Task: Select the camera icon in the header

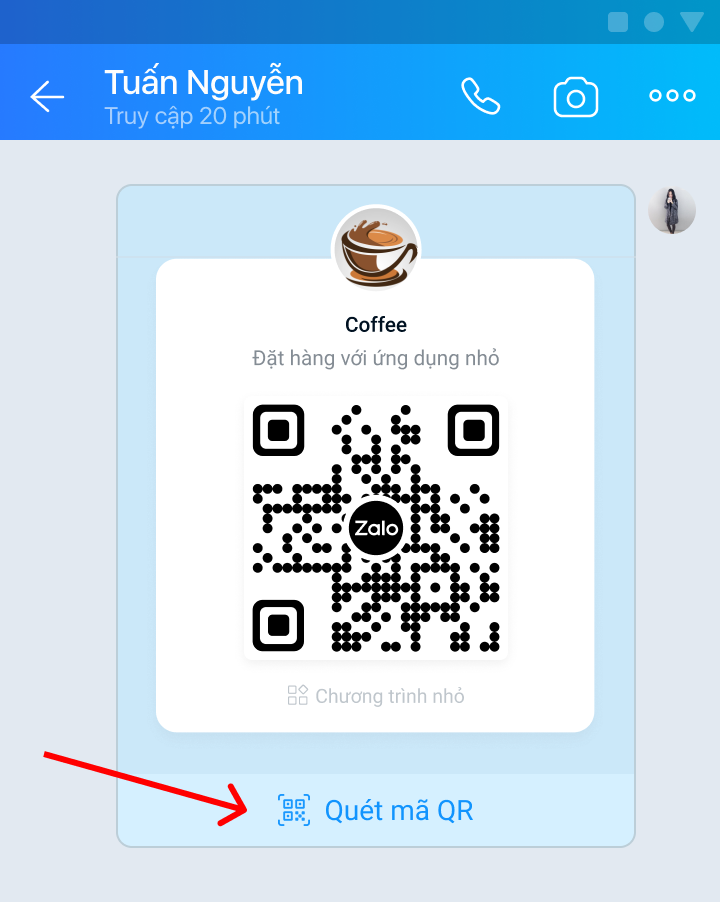Action: click(576, 95)
